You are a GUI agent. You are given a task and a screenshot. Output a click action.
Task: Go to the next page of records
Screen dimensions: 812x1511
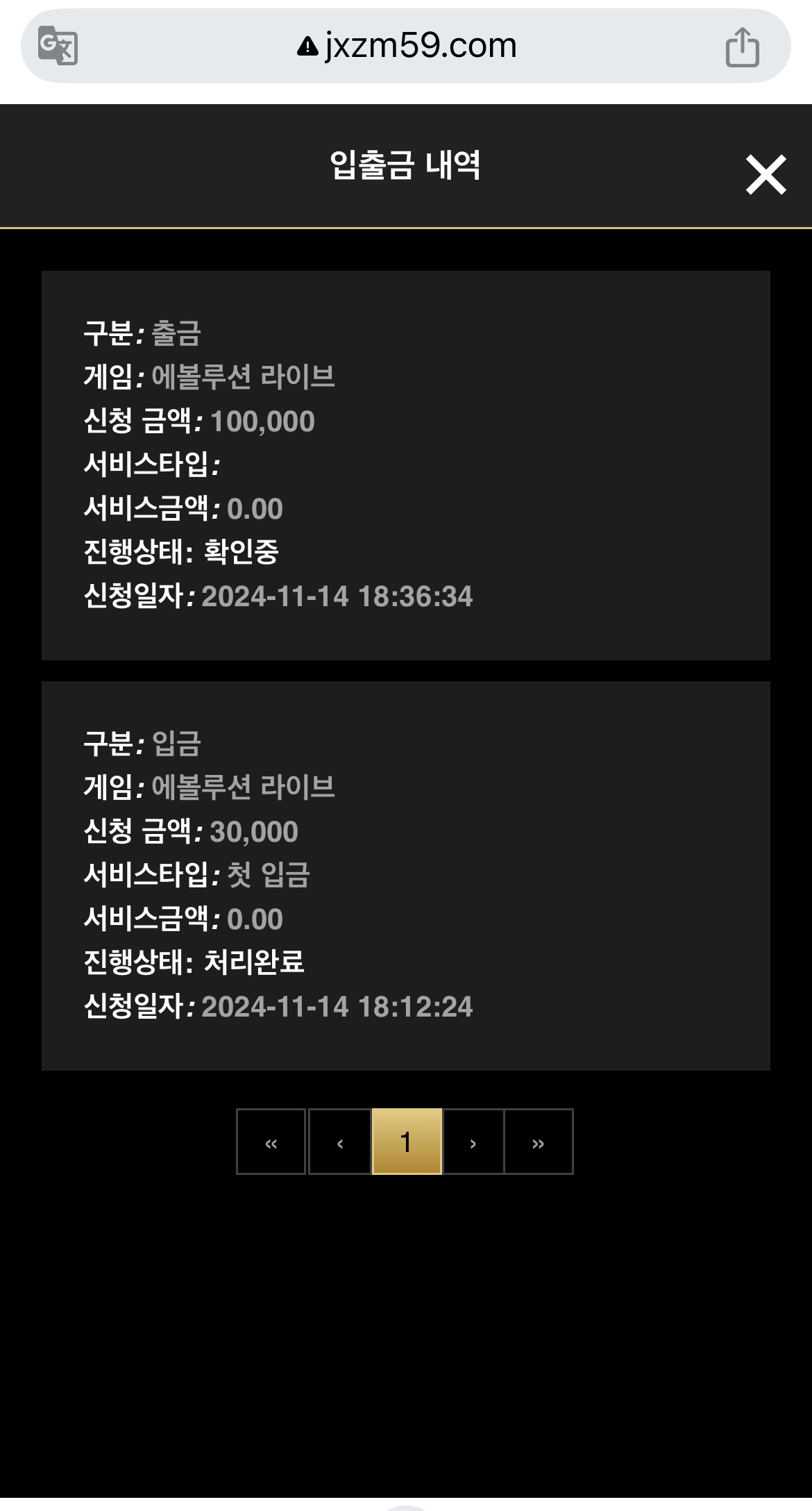(473, 1142)
